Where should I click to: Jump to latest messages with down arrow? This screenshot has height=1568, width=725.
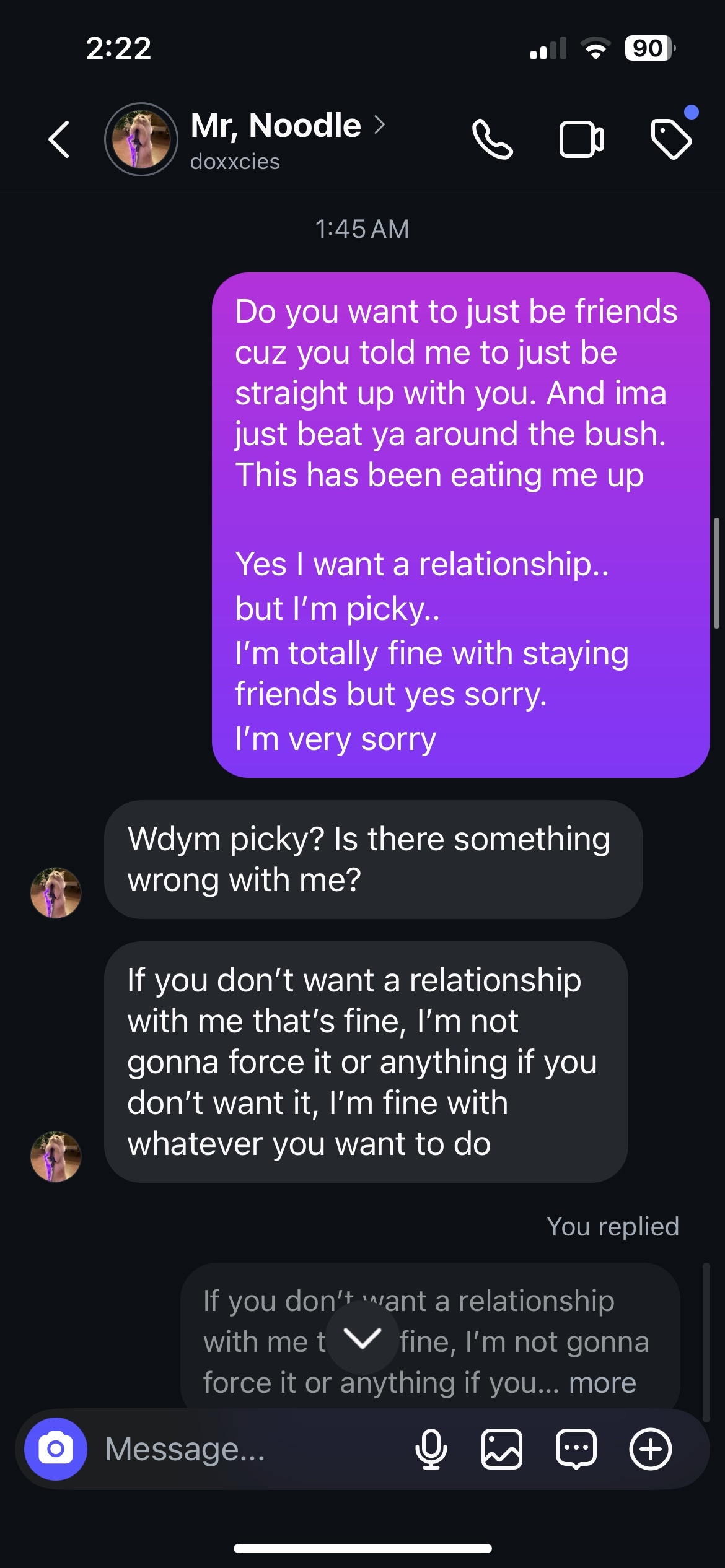tap(362, 1338)
